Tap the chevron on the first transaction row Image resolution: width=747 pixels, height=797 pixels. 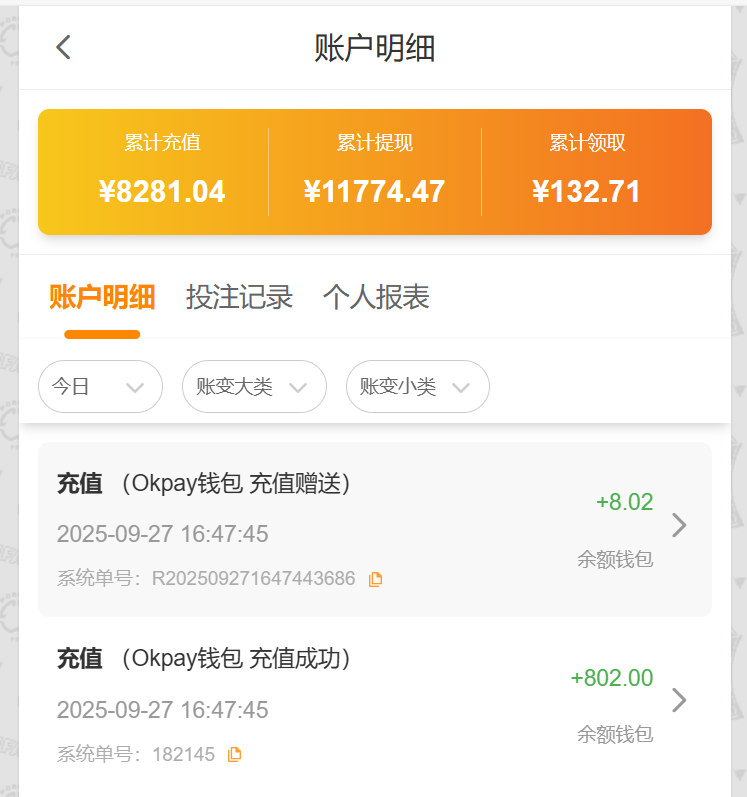click(679, 525)
